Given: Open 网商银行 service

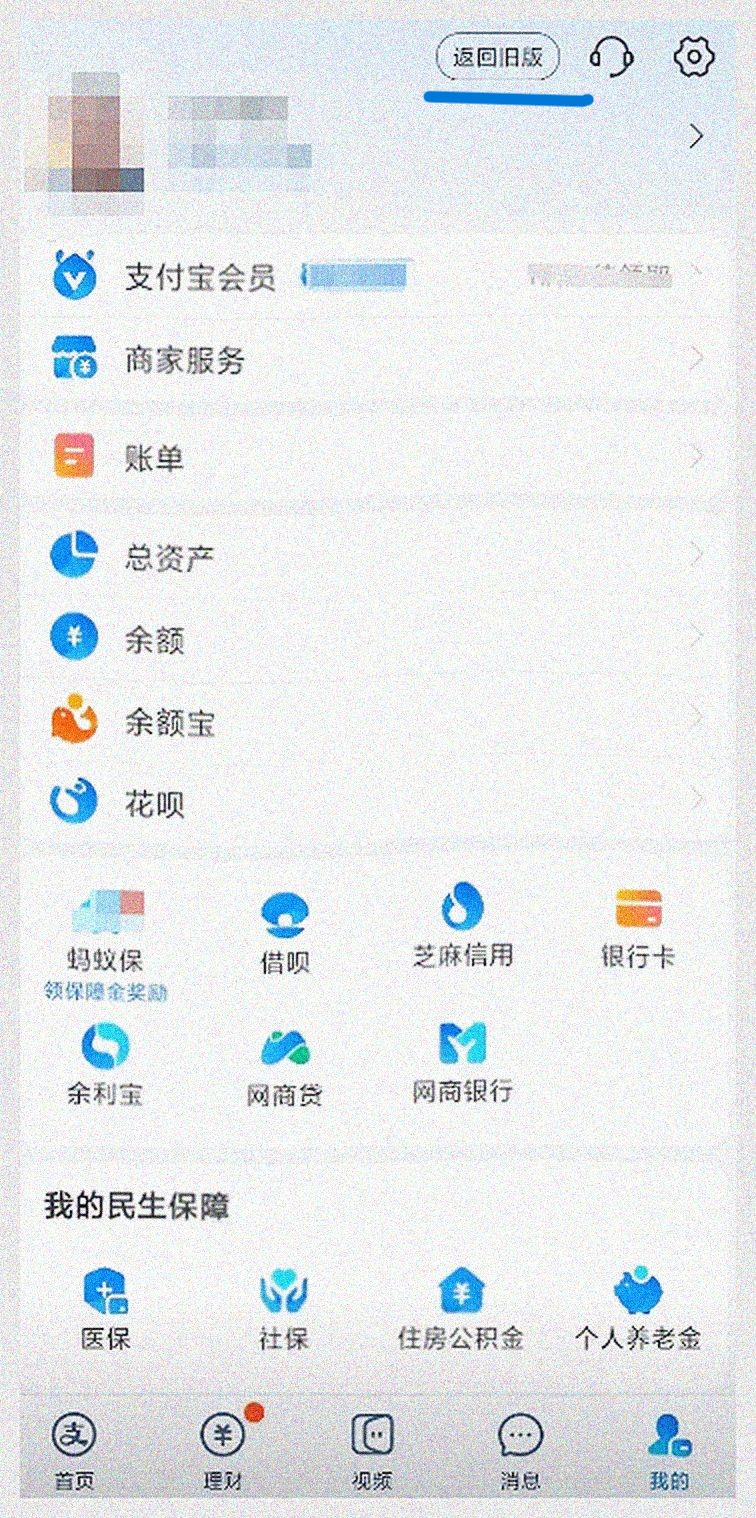Looking at the screenshot, I should 462,1062.
